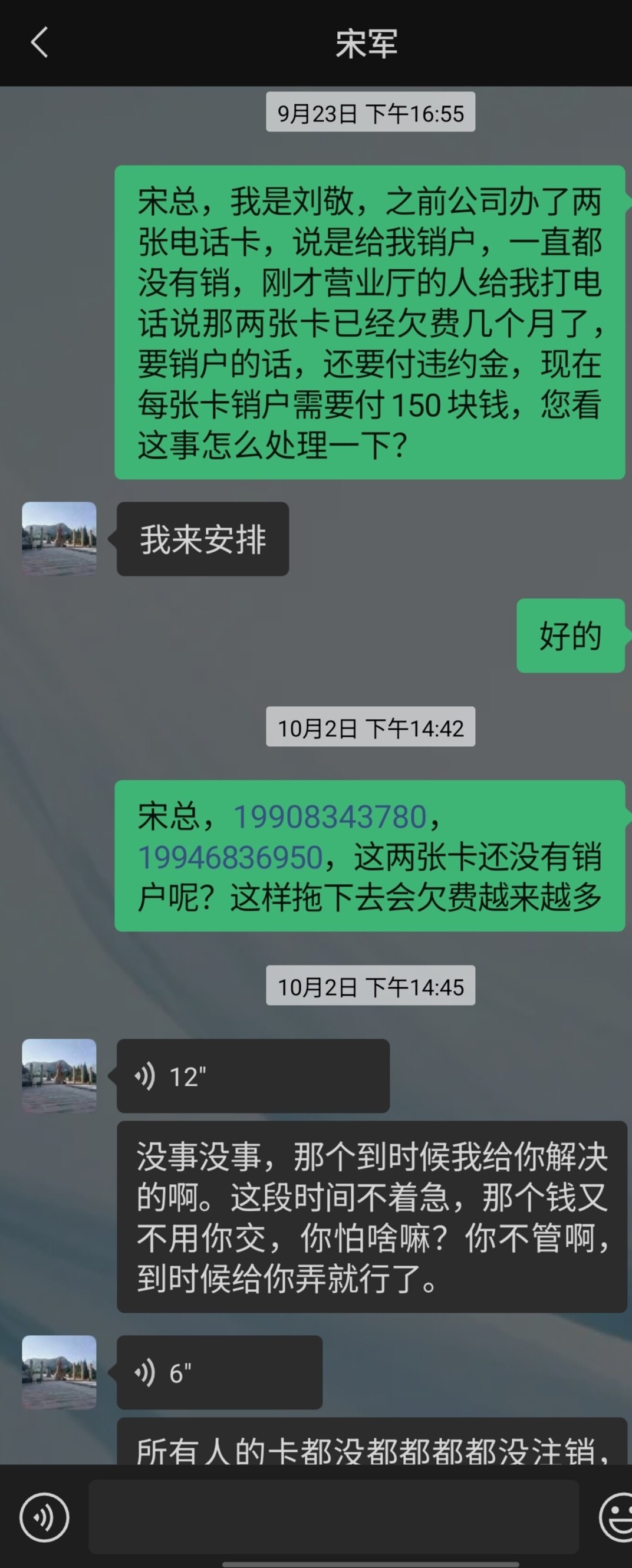The height and width of the screenshot is (1568, 632).
Task: Open 宋军's avatar beside 我来安排
Action: (59, 539)
